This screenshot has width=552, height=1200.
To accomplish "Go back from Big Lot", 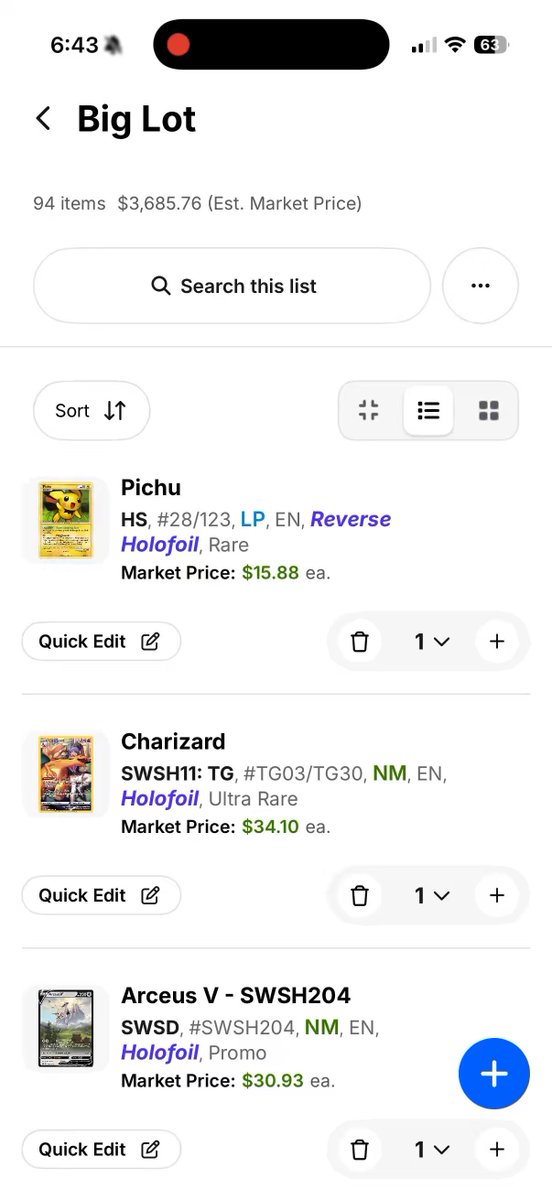I will [43, 119].
